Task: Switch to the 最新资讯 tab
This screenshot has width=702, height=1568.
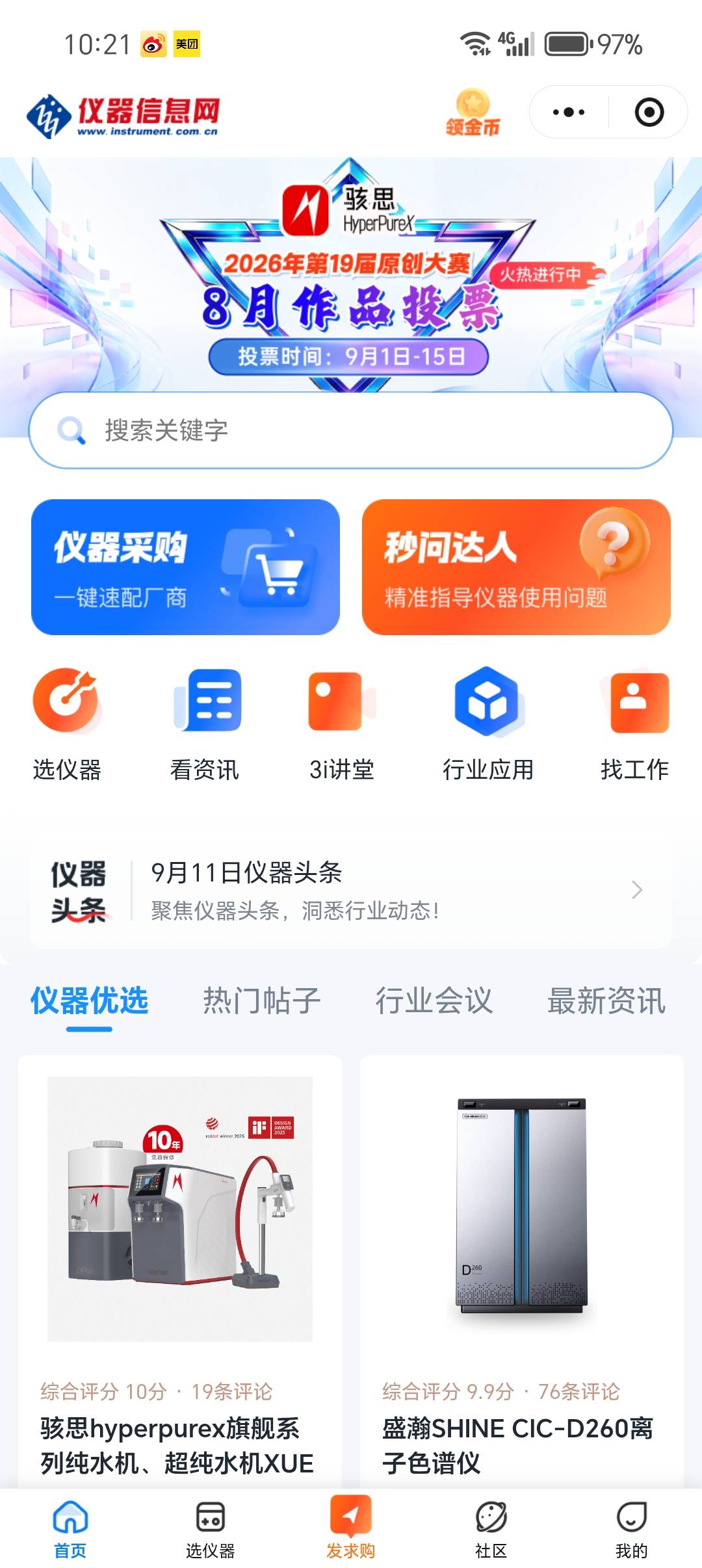Action: coord(606,1001)
